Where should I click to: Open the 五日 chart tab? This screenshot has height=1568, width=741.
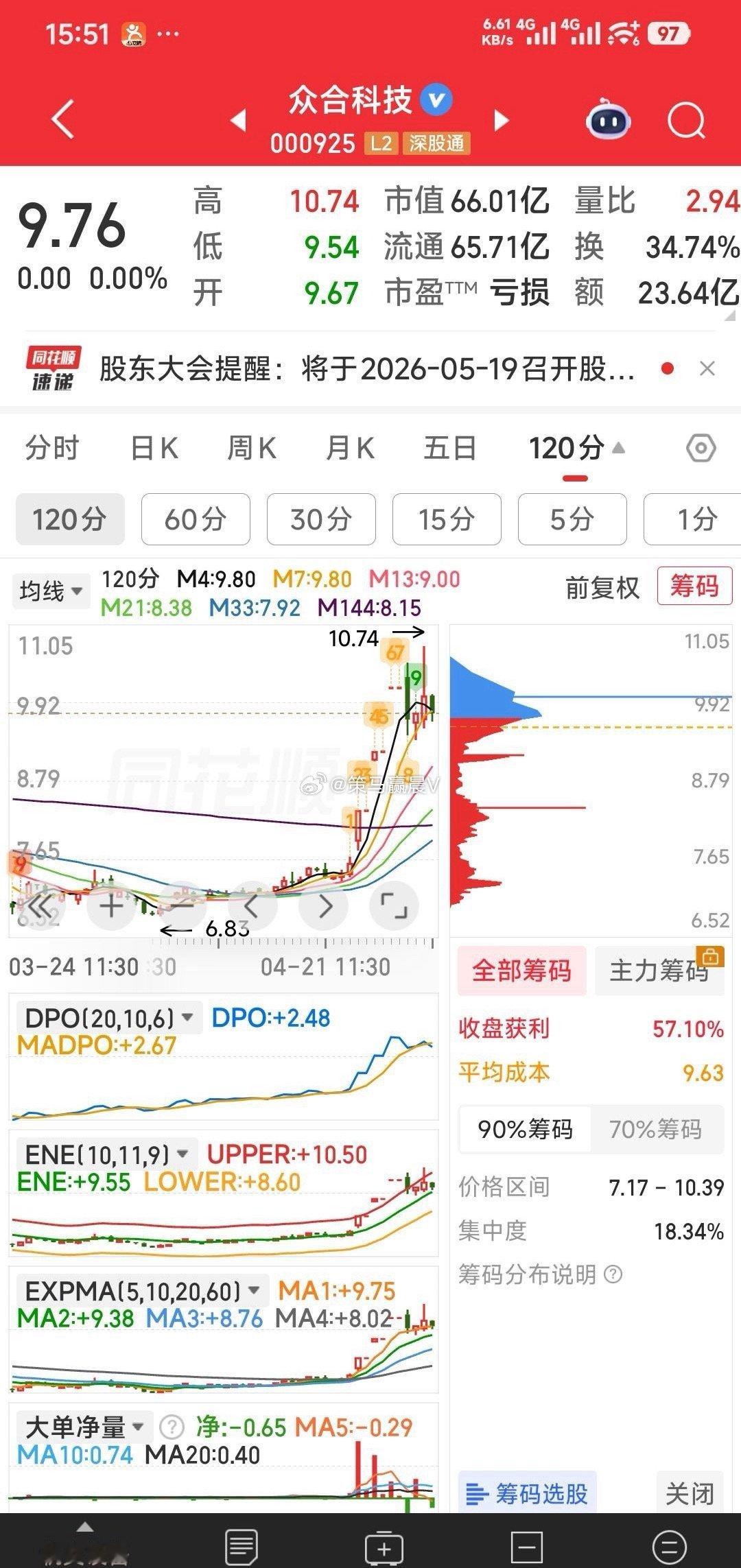click(x=450, y=449)
